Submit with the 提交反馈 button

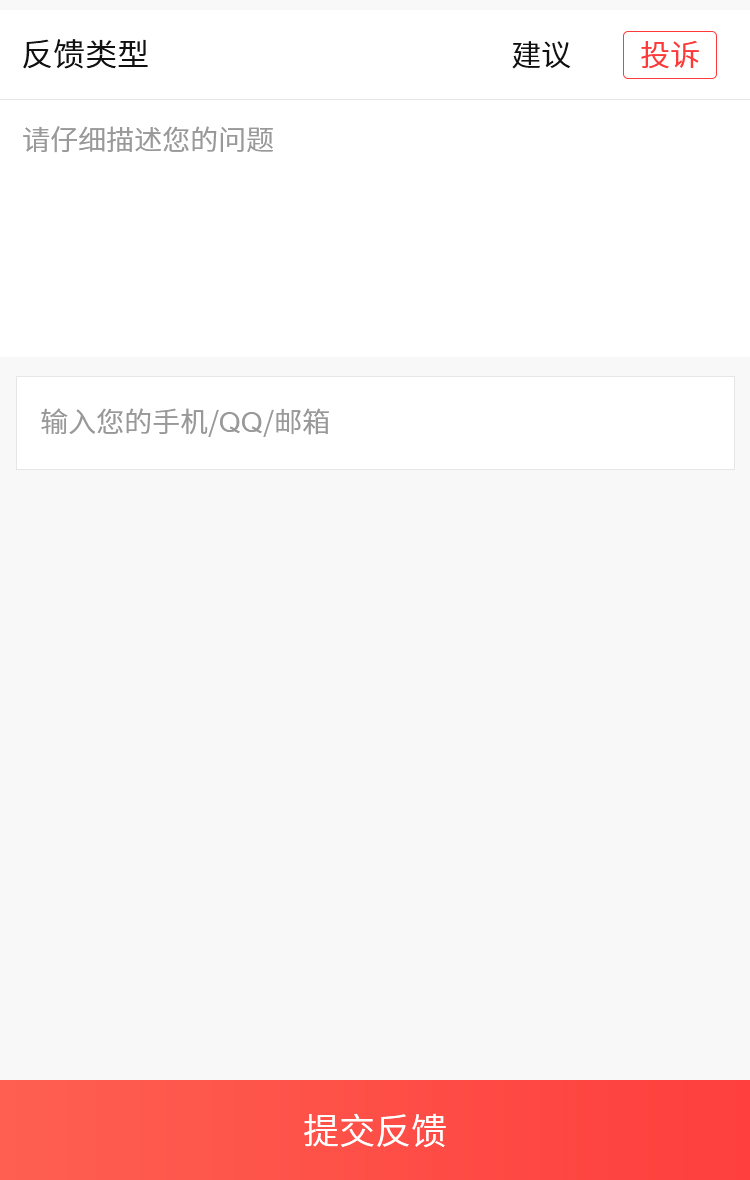click(375, 1130)
